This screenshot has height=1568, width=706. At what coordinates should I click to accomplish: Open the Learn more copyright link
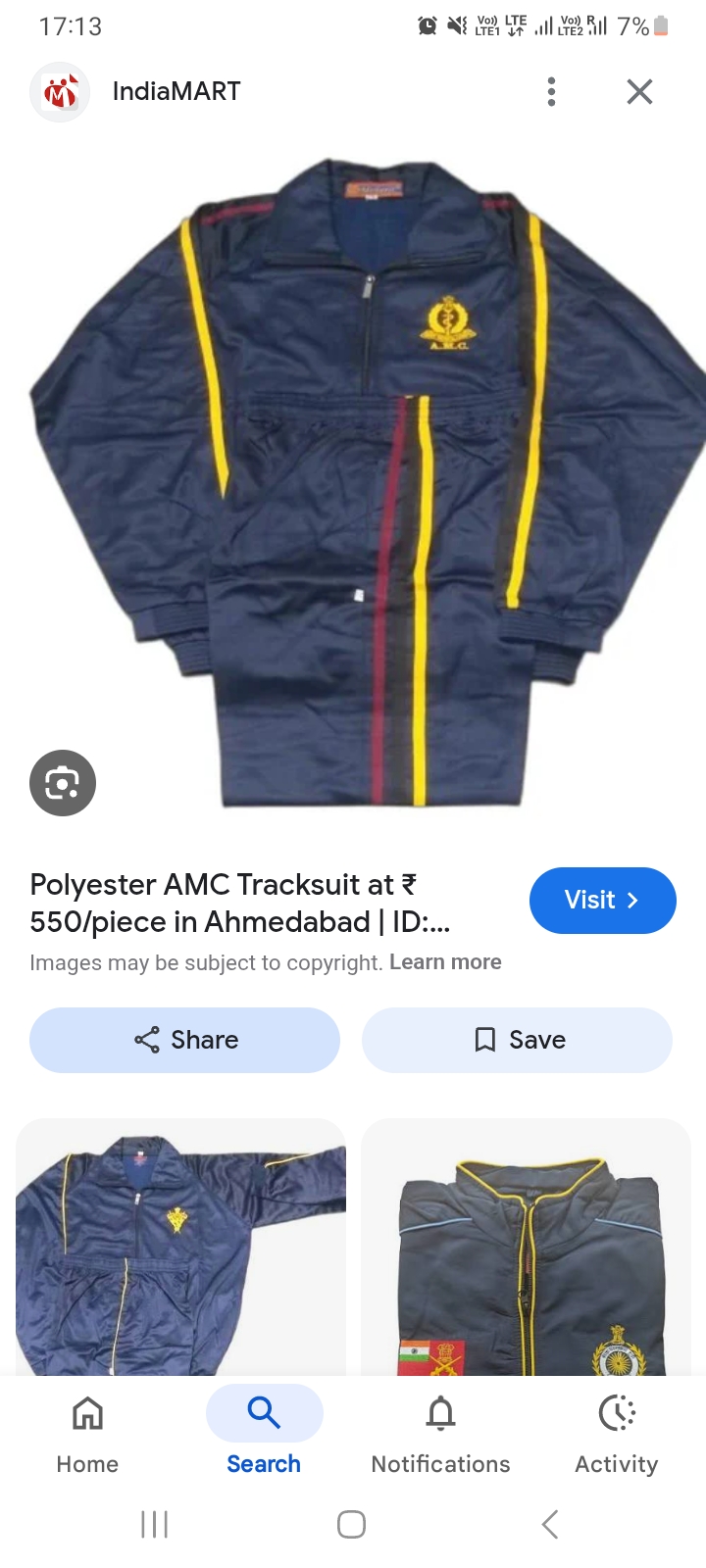(446, 962)
